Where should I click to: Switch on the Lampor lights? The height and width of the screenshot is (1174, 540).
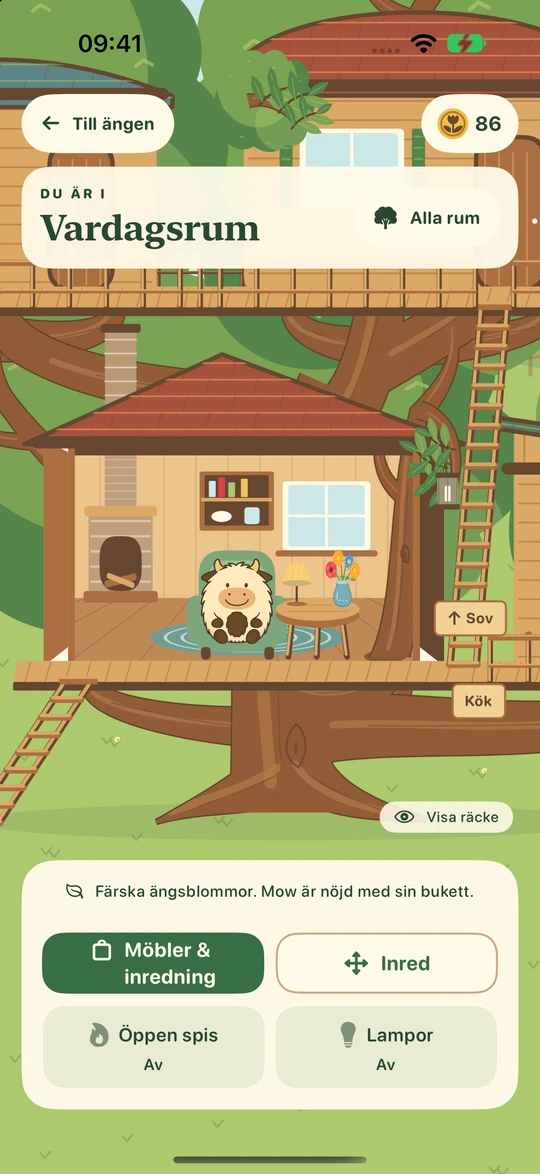(386, 1047)
